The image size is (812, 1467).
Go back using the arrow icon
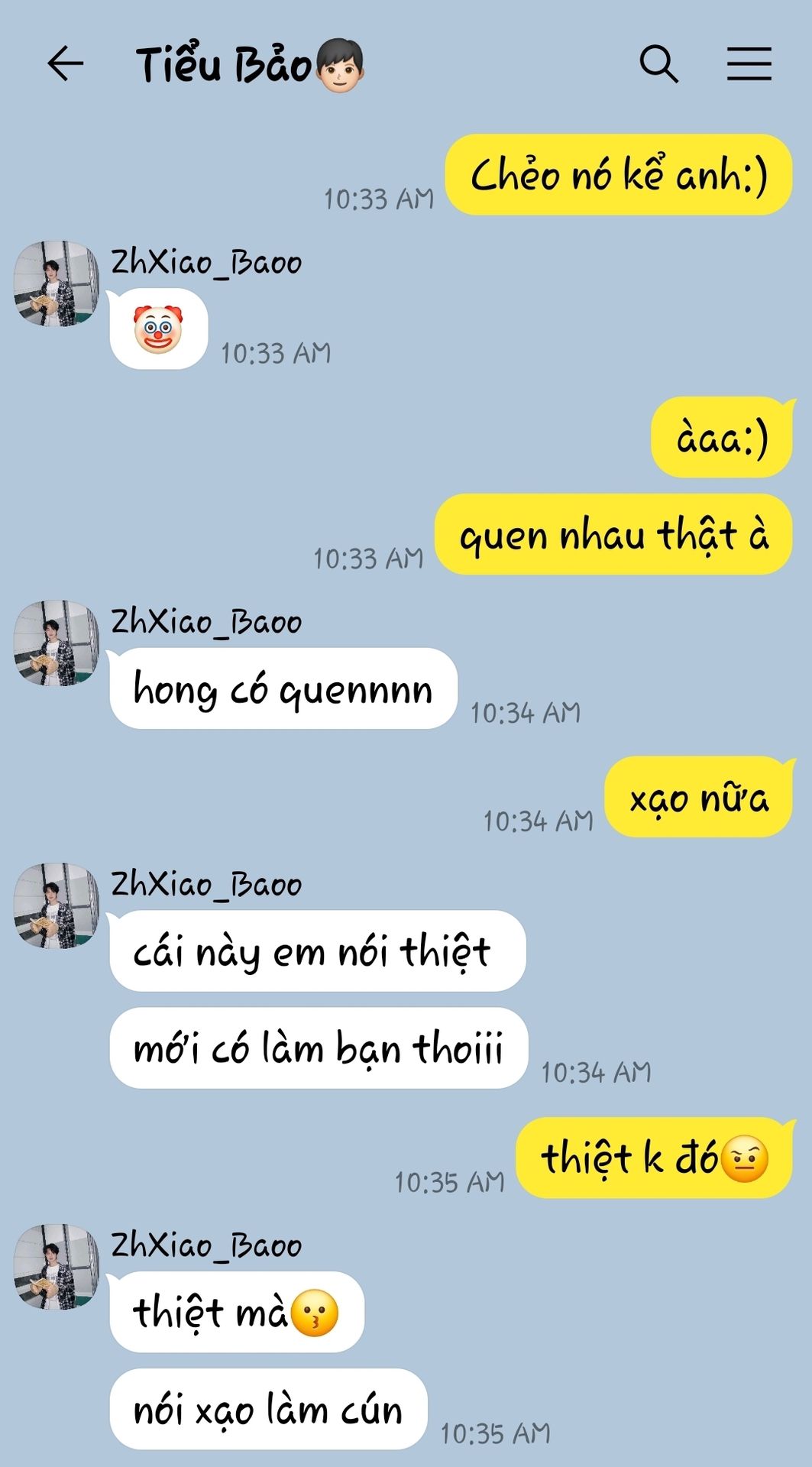tap(65, 63)
